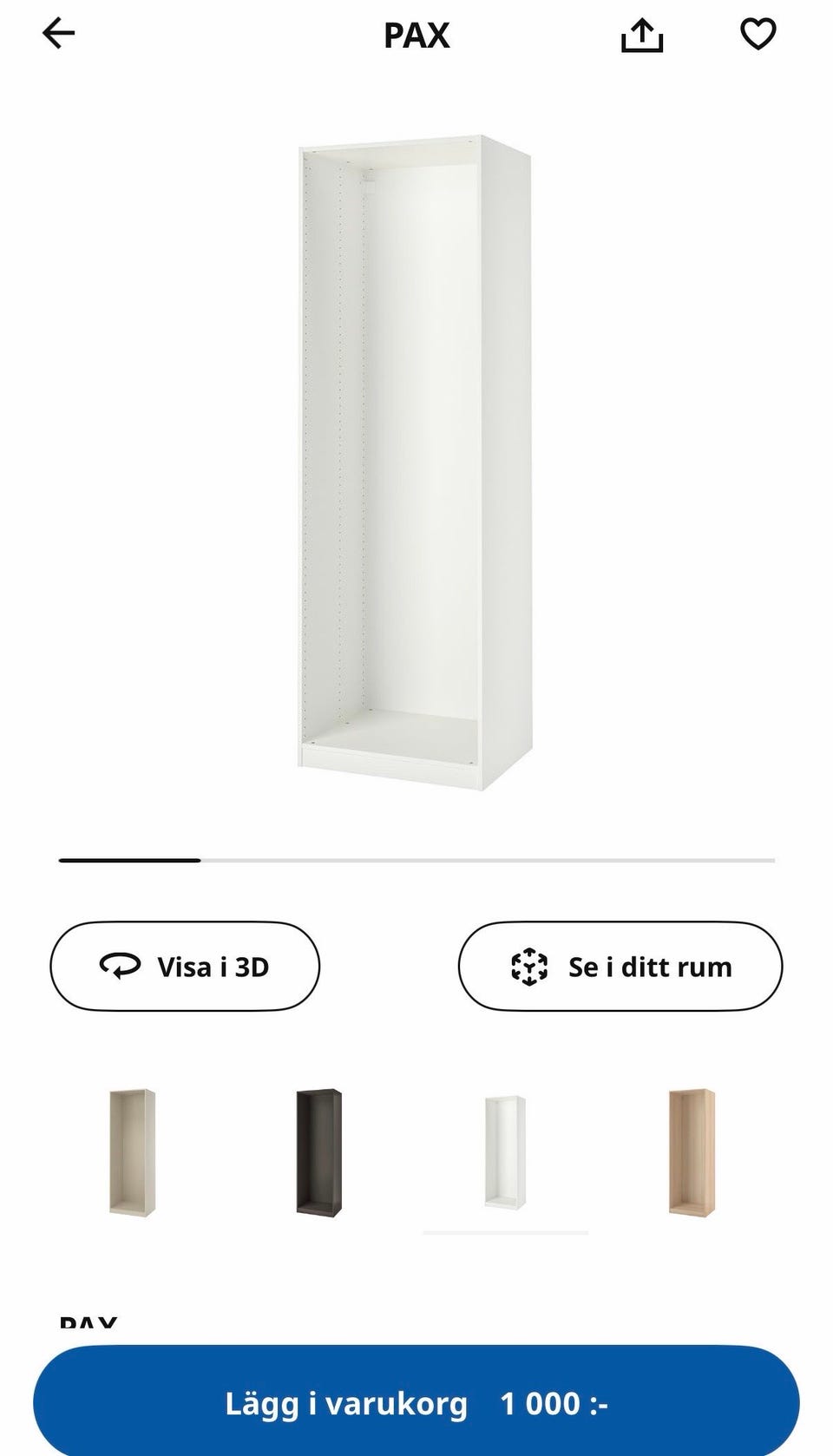The height and width of the screenshot is (1456, 833).
Task: Launch Se i ditt rum AR mode
Action: click(619, 966)
